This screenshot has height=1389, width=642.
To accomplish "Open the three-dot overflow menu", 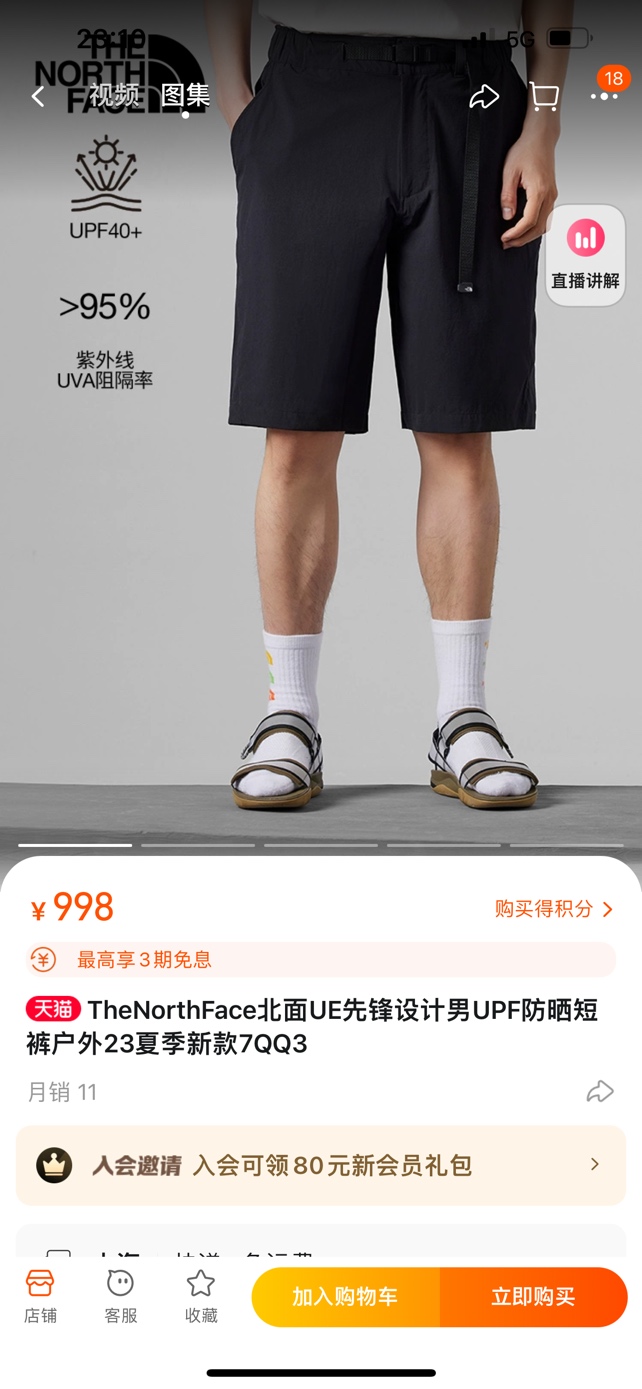I will 604,97.
